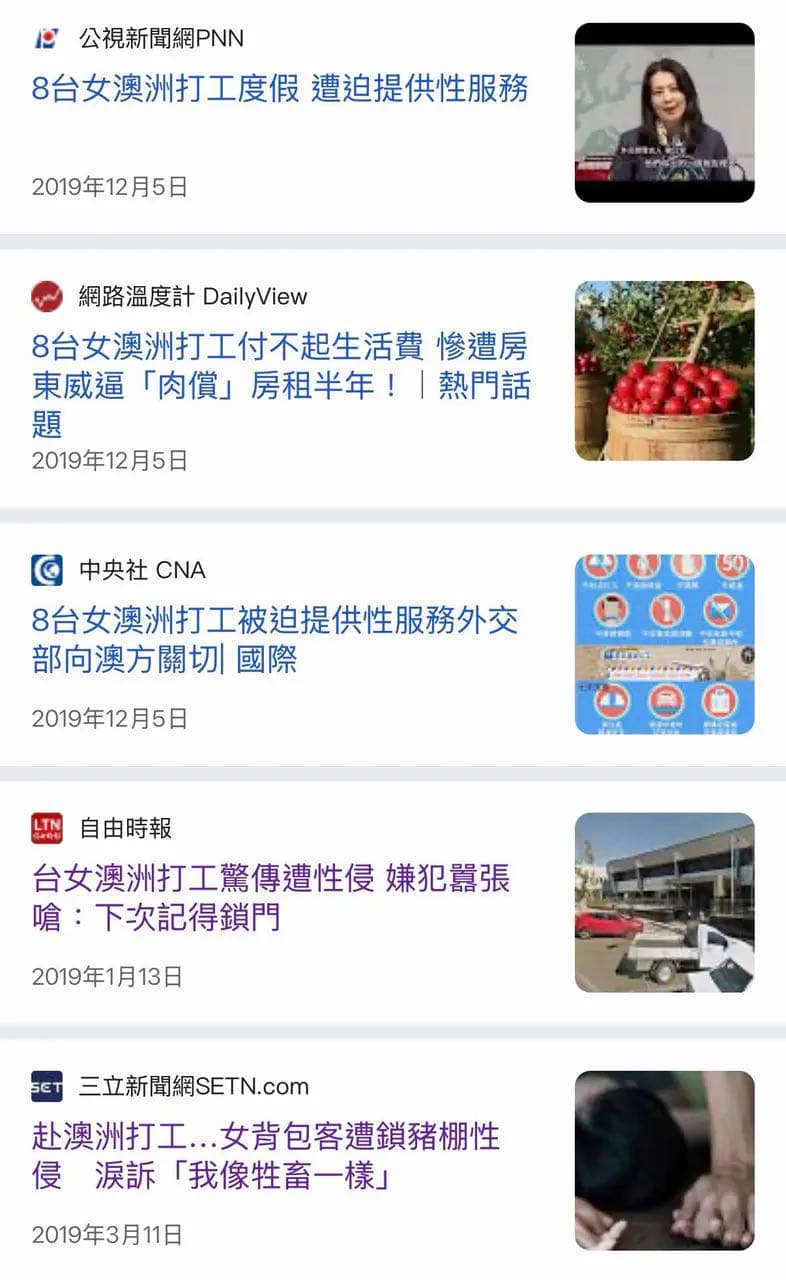Open the DailyView article about 房東威逼「肉償」
Viewport: 786px width, 1280px height.
(x=281, y=385)
